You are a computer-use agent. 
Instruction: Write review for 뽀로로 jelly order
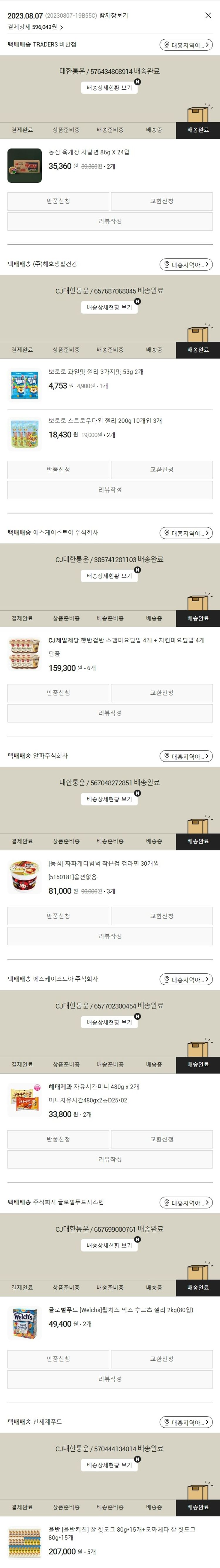click(110, 490)
